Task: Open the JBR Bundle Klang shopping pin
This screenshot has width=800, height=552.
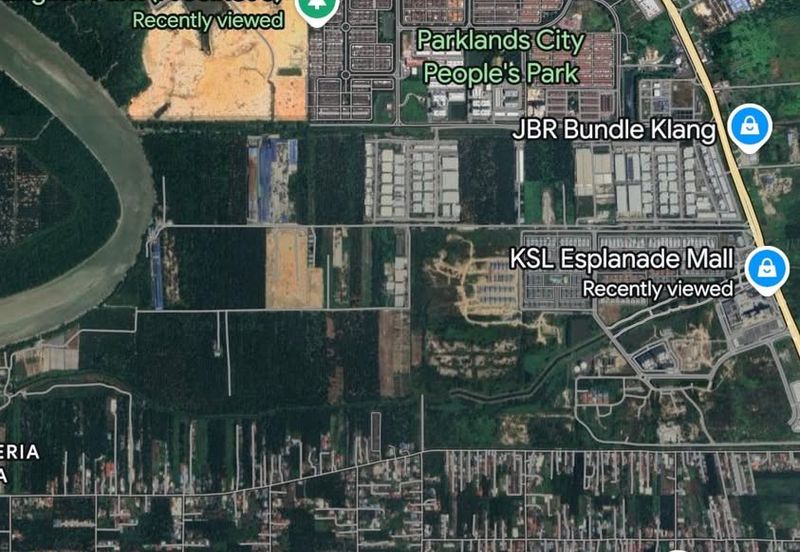Action: tap(747, 127)
